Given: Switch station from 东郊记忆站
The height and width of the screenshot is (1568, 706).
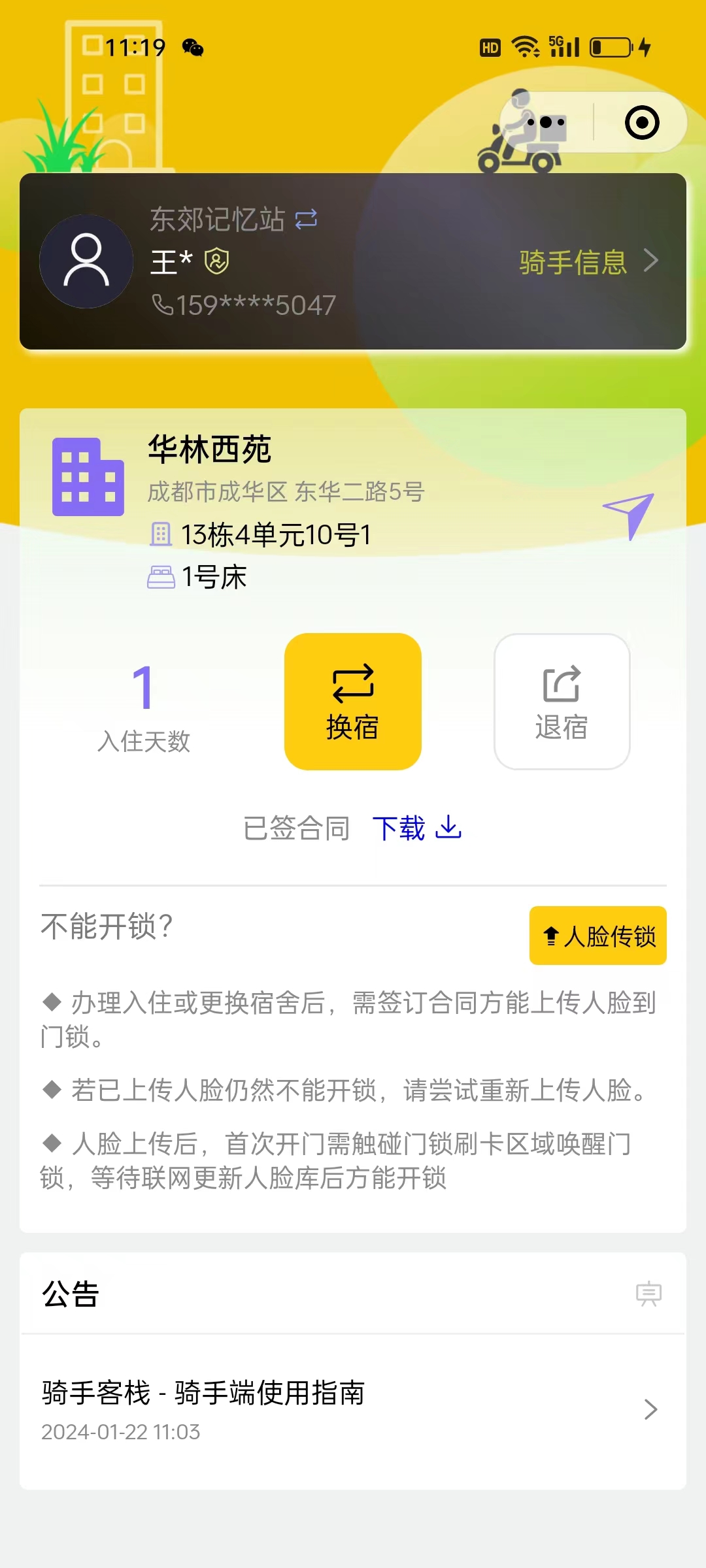Looking at the screenshot, I should 305,220.
